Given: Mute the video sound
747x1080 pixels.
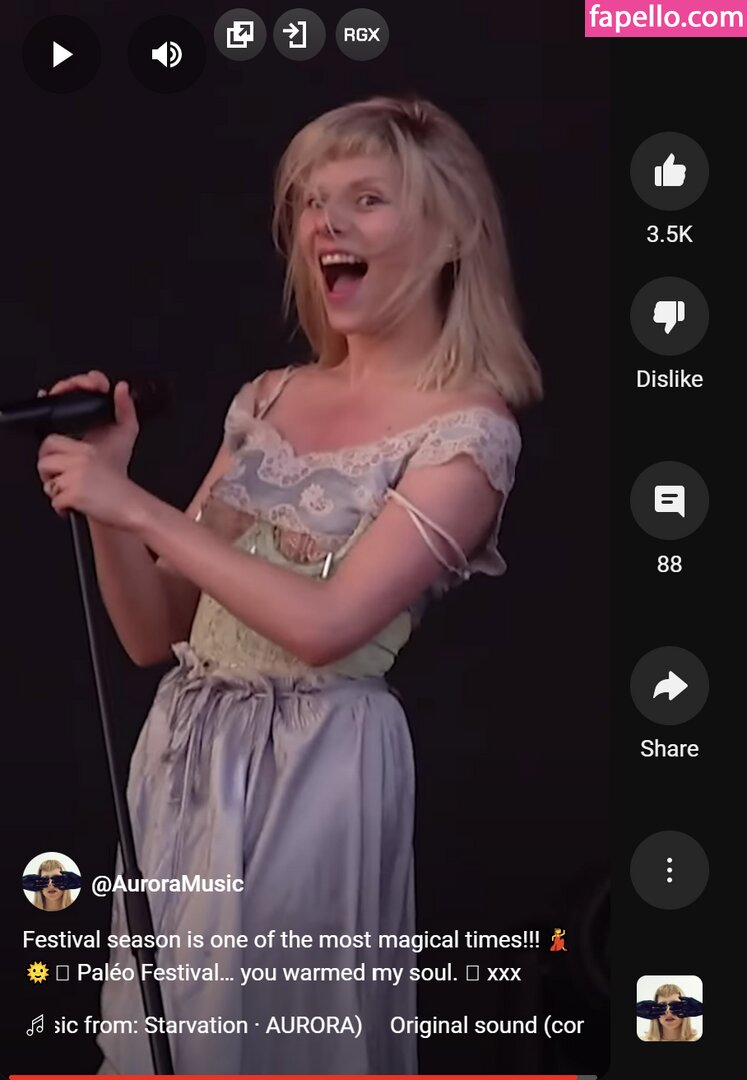Looking at the screenshot, I should point(166,54).
